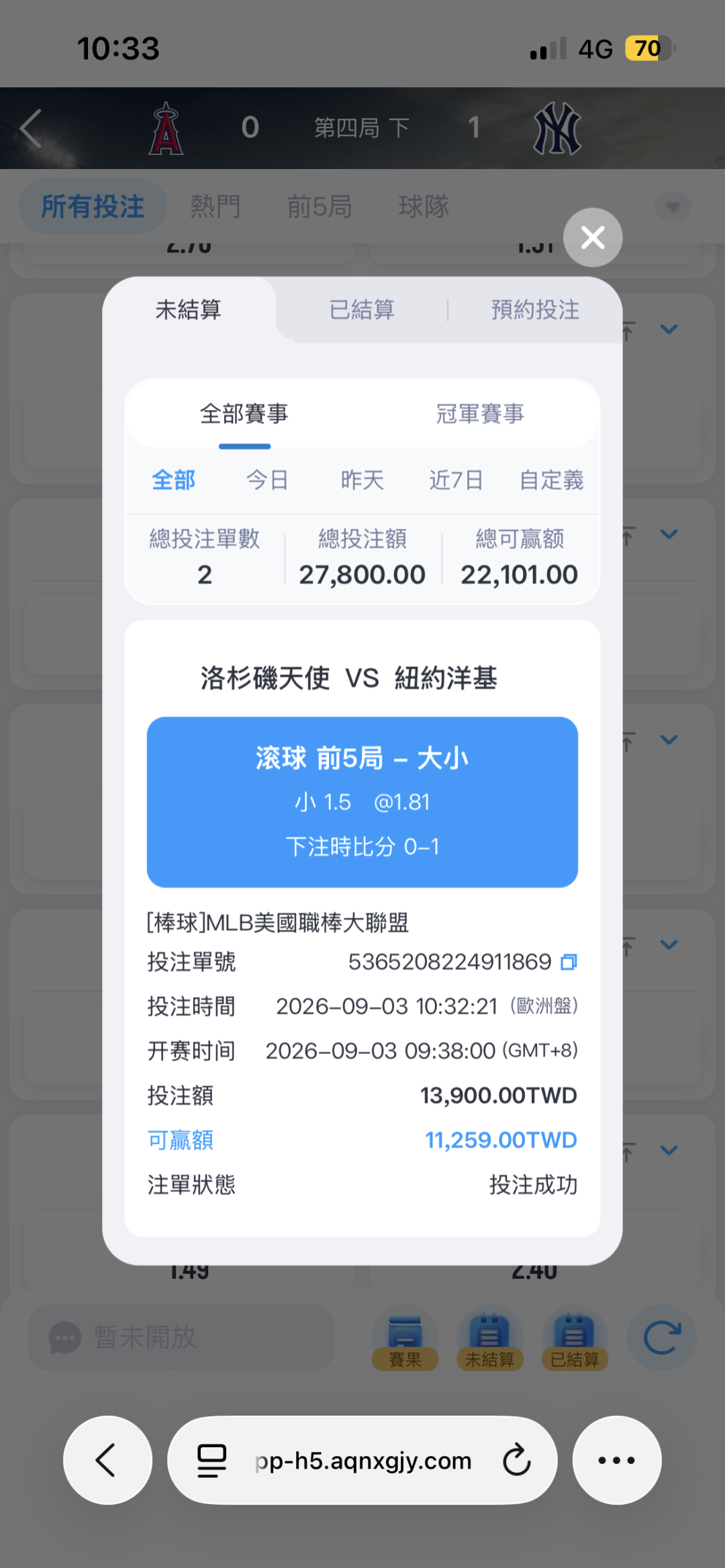Select the 全部賽事 section
This screenshot has height=1568, width=725.
click(x=244, y=414)
